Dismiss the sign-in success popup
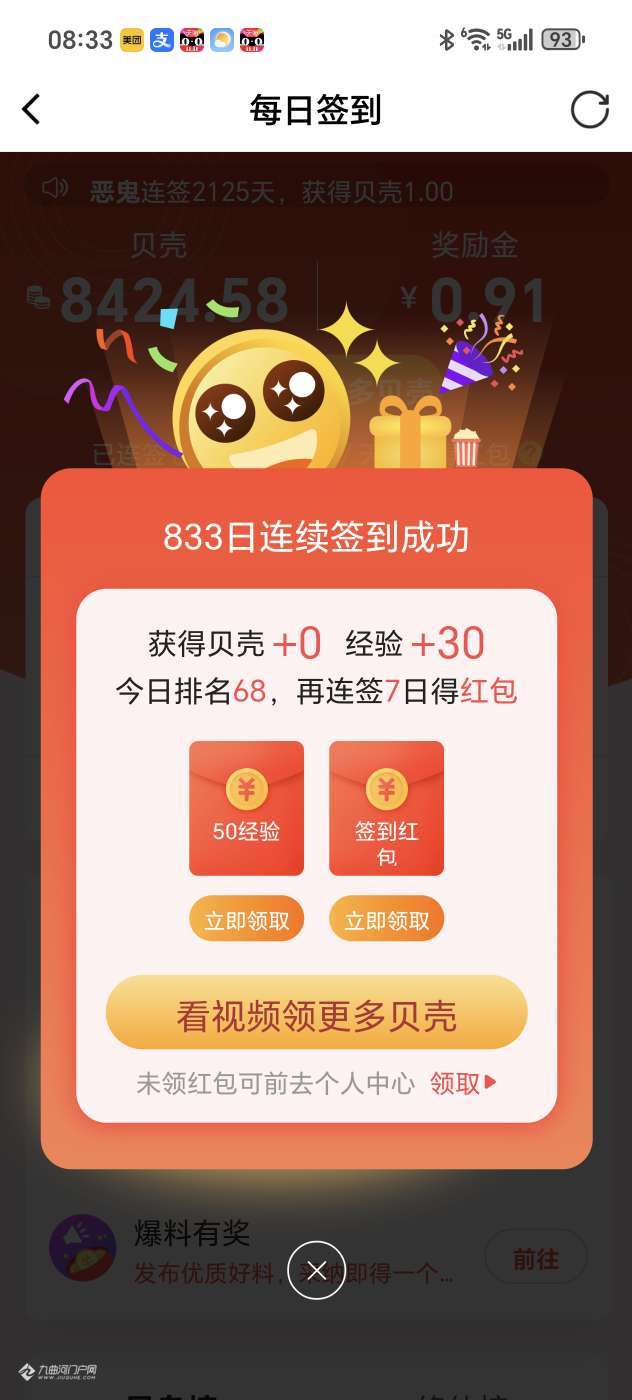The height and width of the screenshot is (1400, 632). click(x=316, y=1270)
